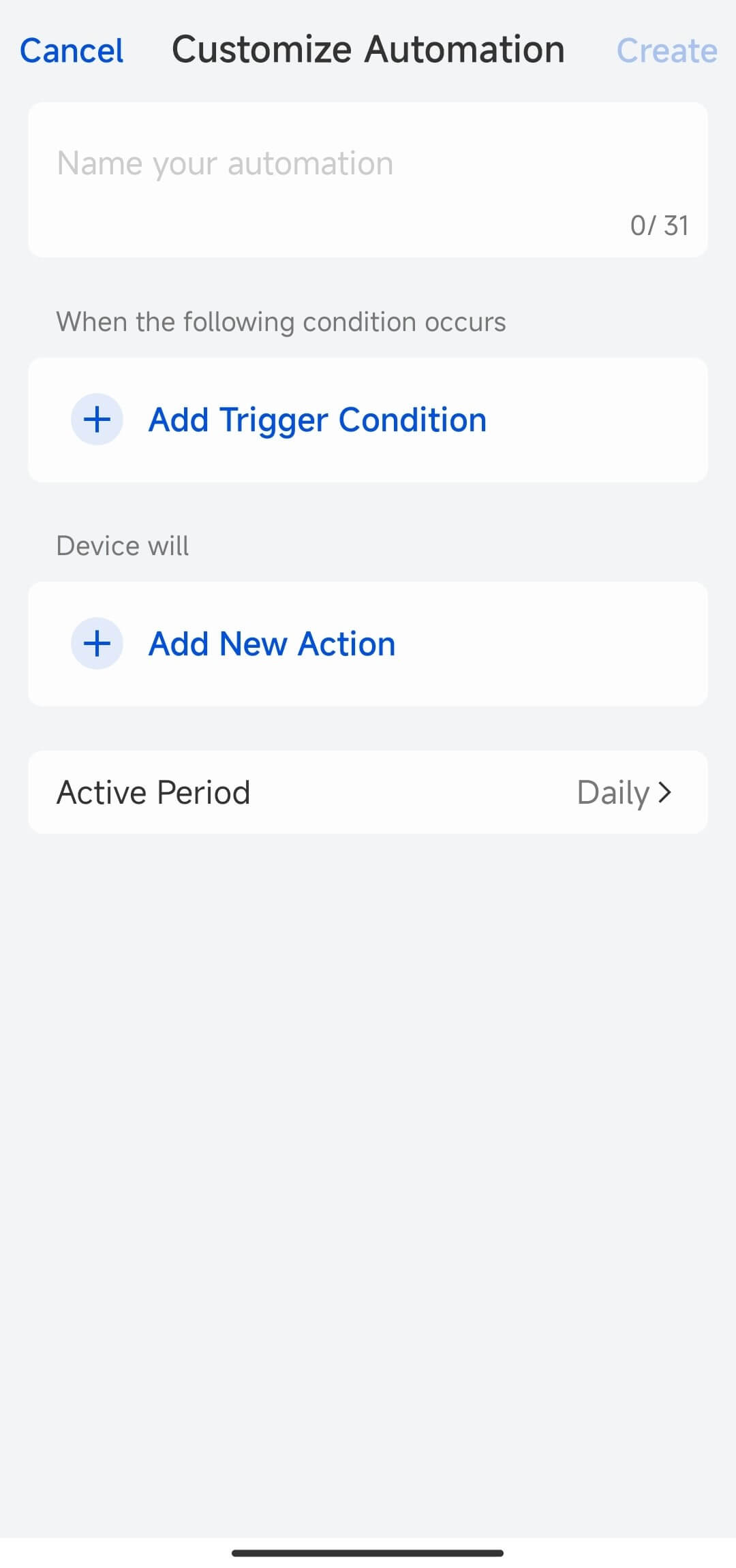Open the Active Period settings via chevron
The image size is (736, 1568).
pyautogui.click(x=666, y=792)
